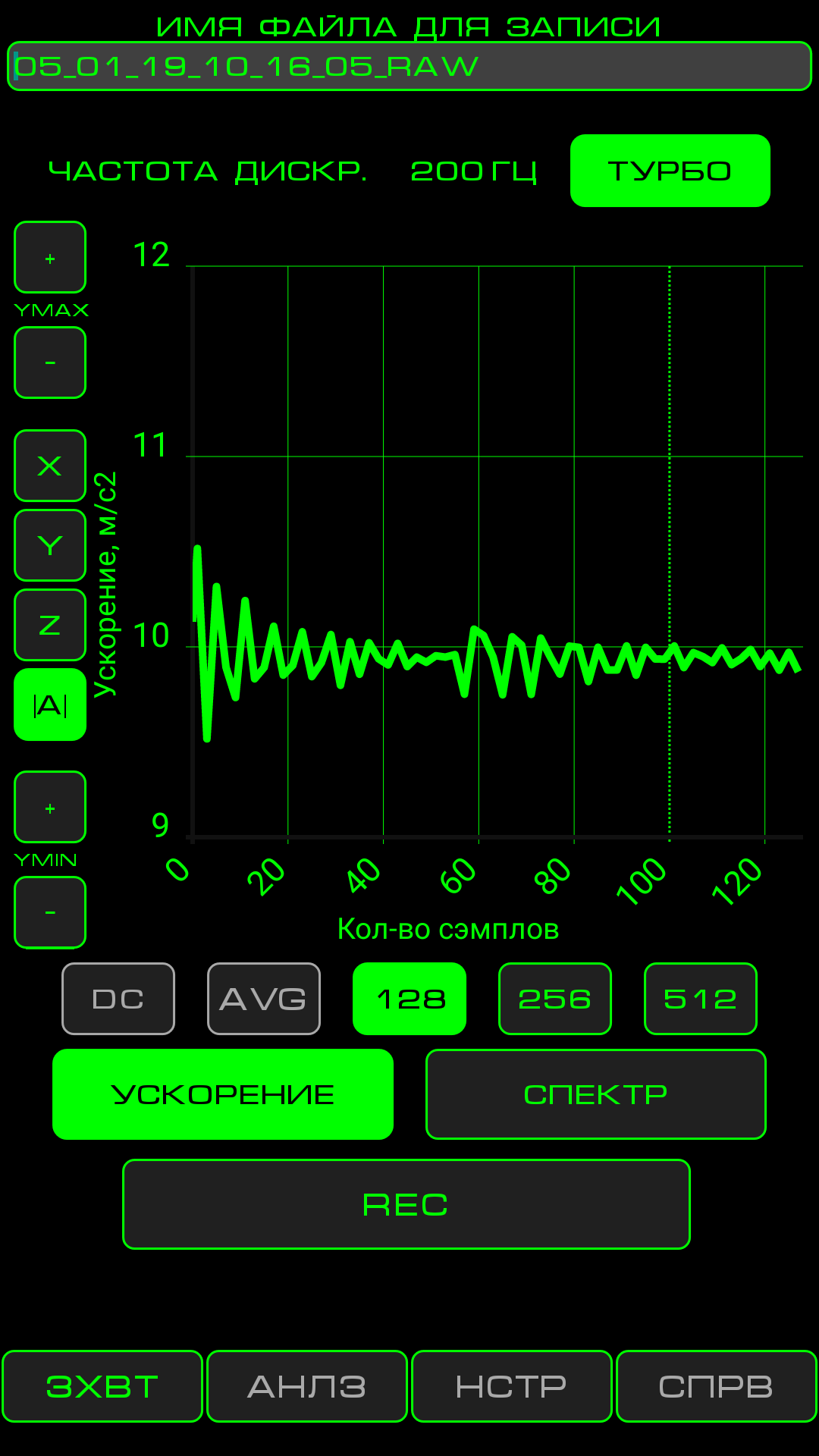The image size is (819, 1456).
Task: Start recording with the REC button
Action: tap(406, 1204)
